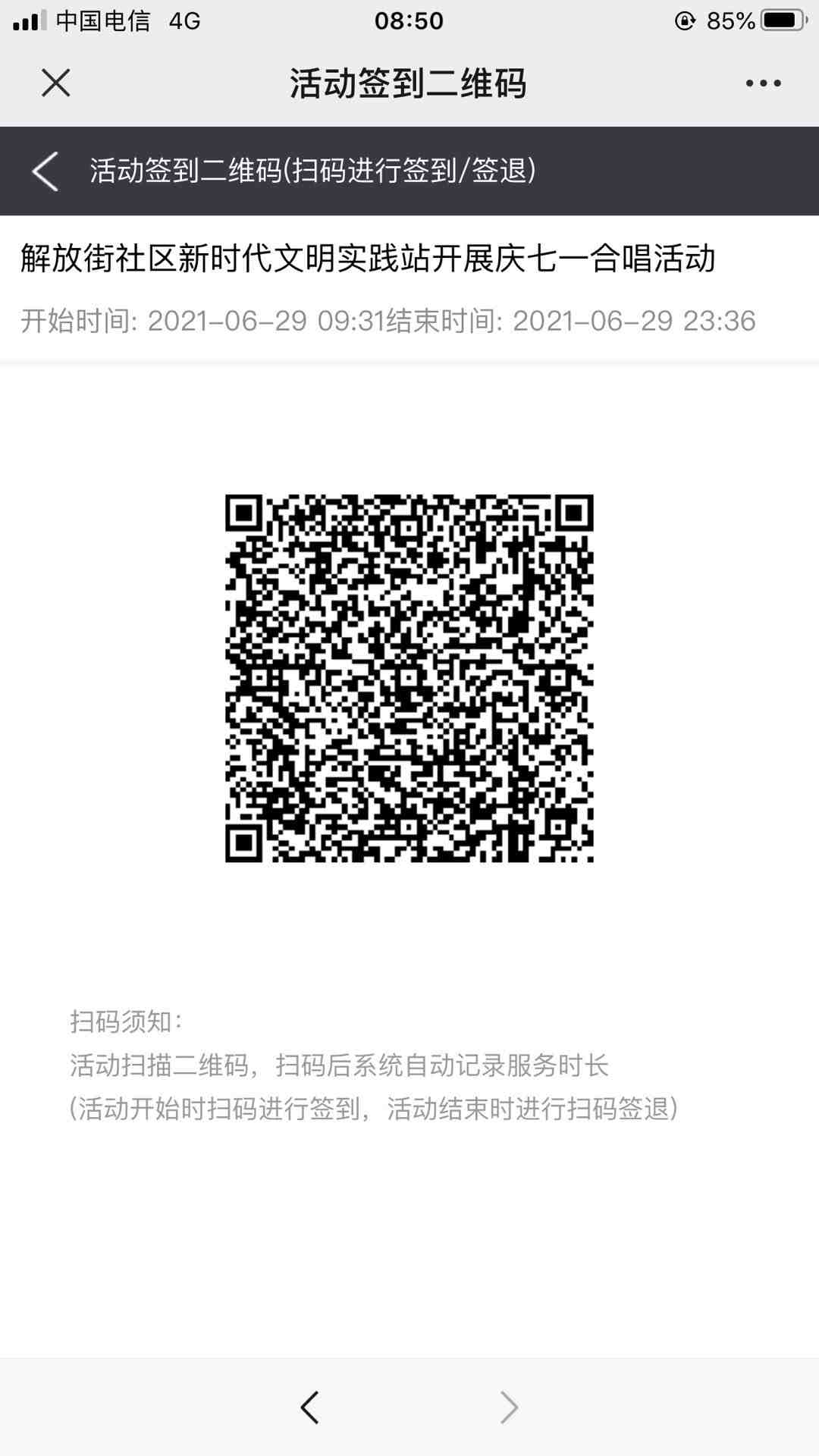The image size is (819, 1456).
Task: Go back from the check-in QR code page
Action: [x=45, y=171]
